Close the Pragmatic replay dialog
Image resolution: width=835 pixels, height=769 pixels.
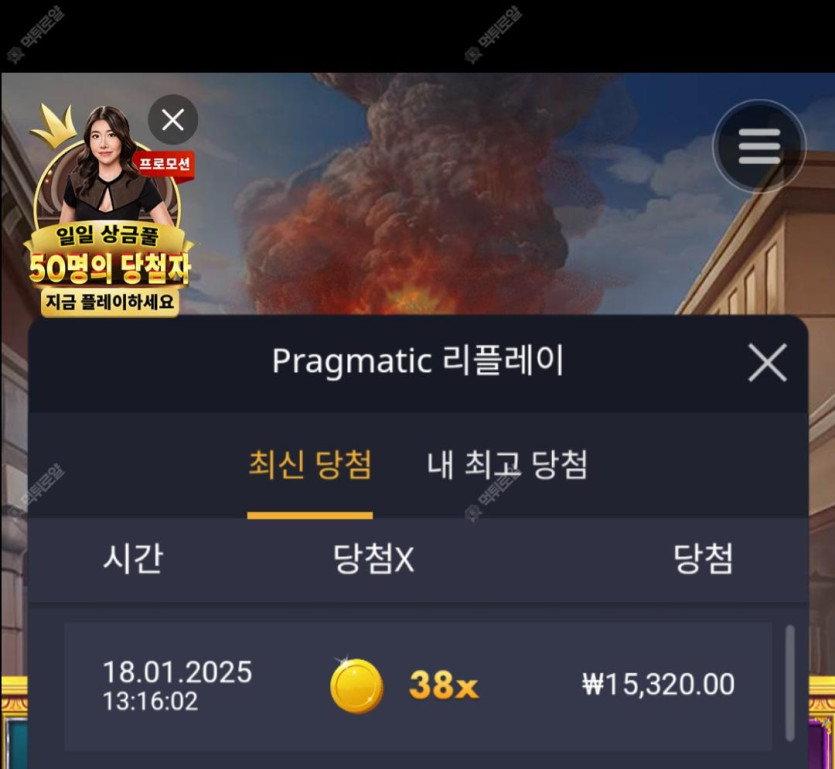767,363
